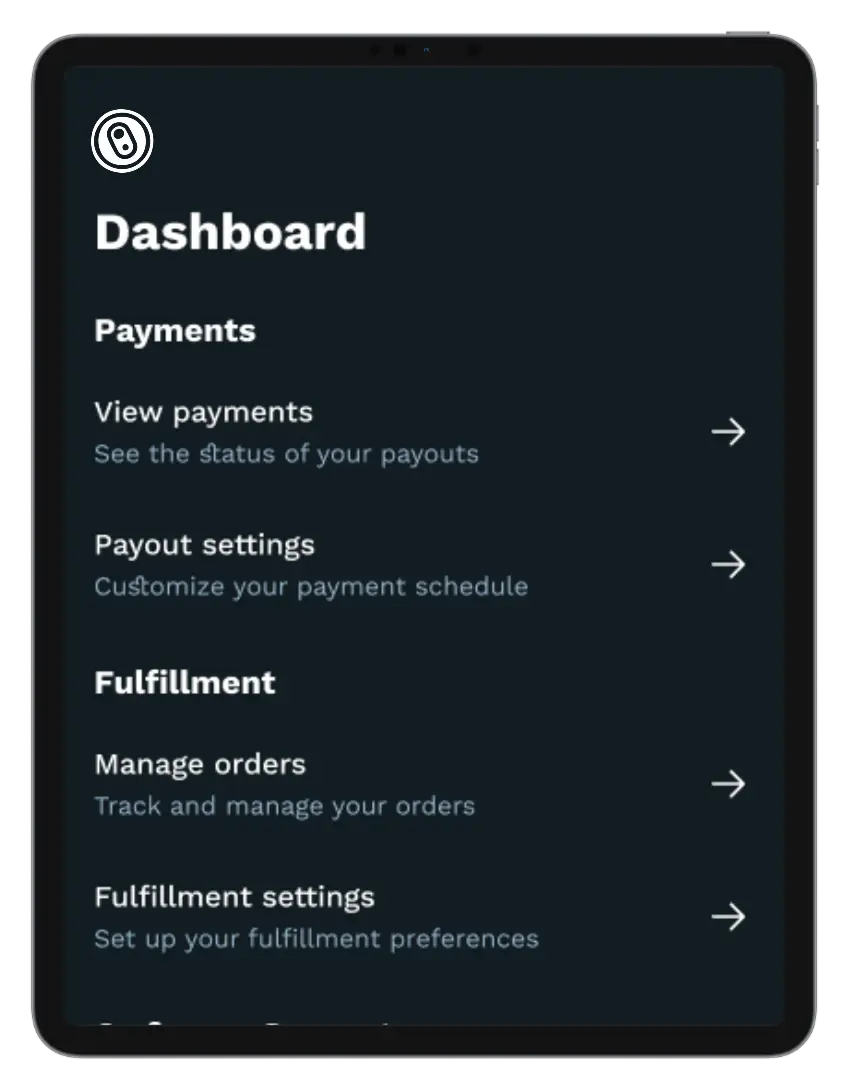Click the Payout settings arrow icon
The image size is (848, 1088).
(x=730, y=564)
